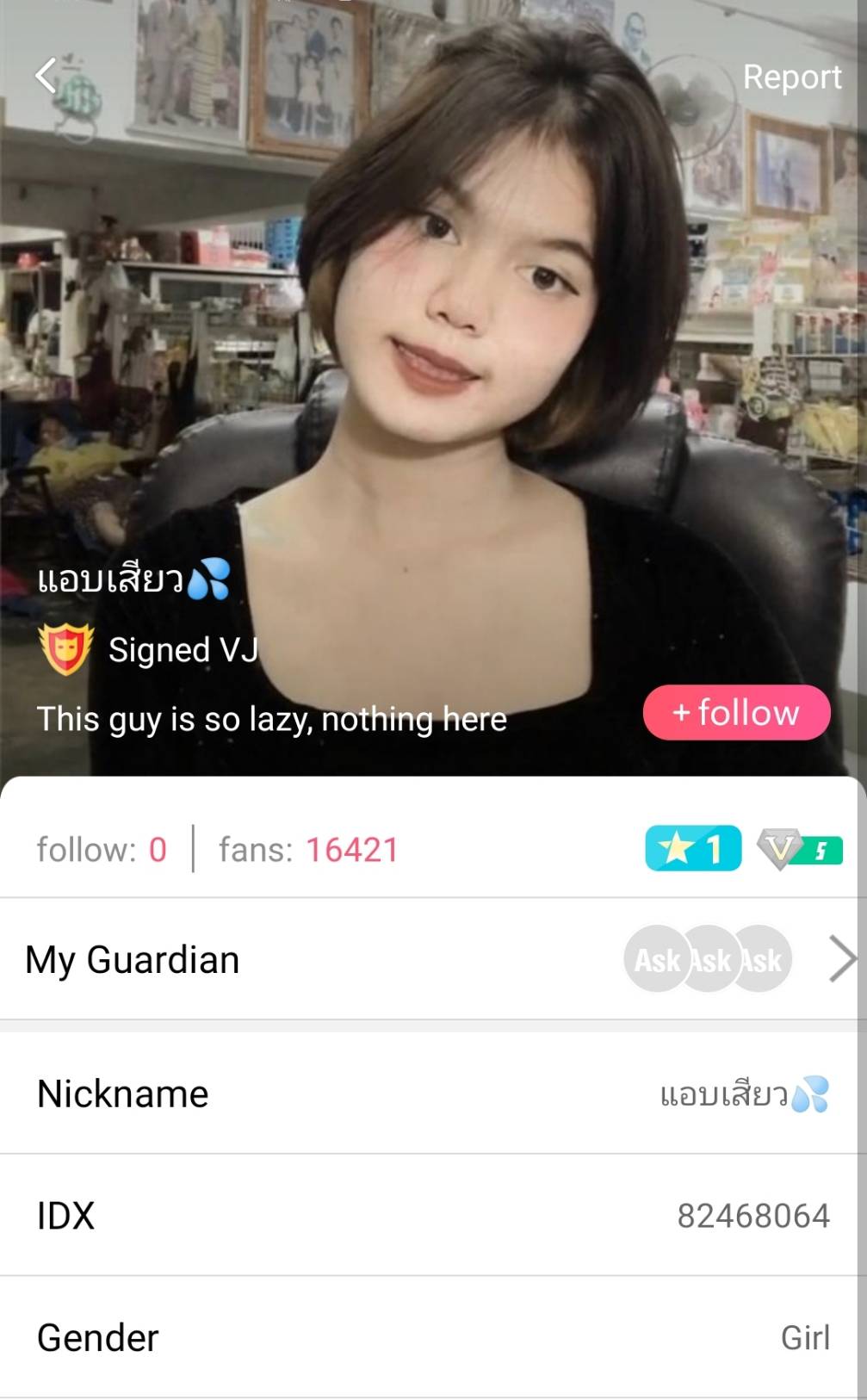Image resolution: width=867 pixels, height=1400 pixels.
Task: View the follow count list
Action: click(x=102, y=850)
